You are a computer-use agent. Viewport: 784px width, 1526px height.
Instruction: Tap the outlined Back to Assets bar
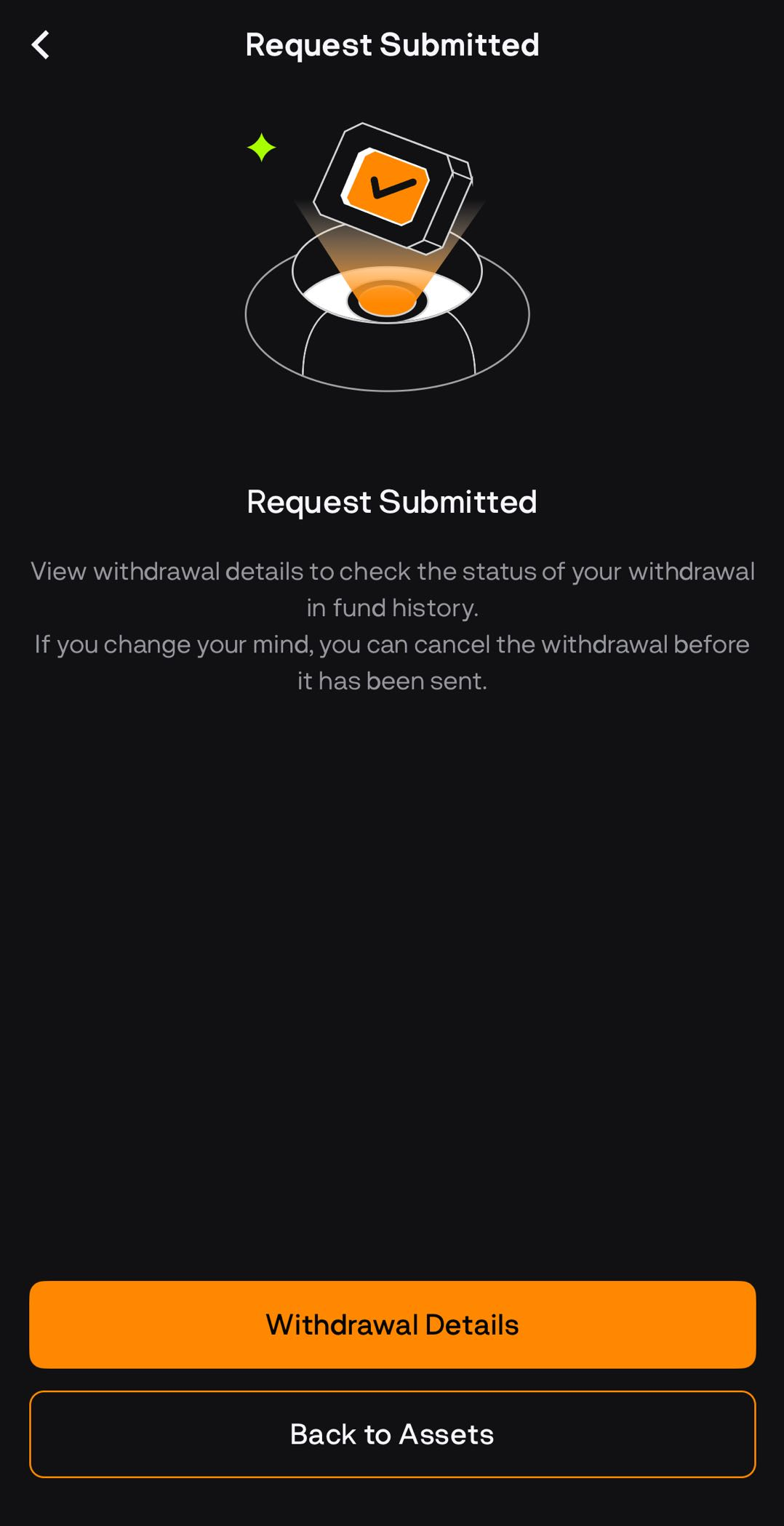pyautogui.click(x=392, y=1434)
